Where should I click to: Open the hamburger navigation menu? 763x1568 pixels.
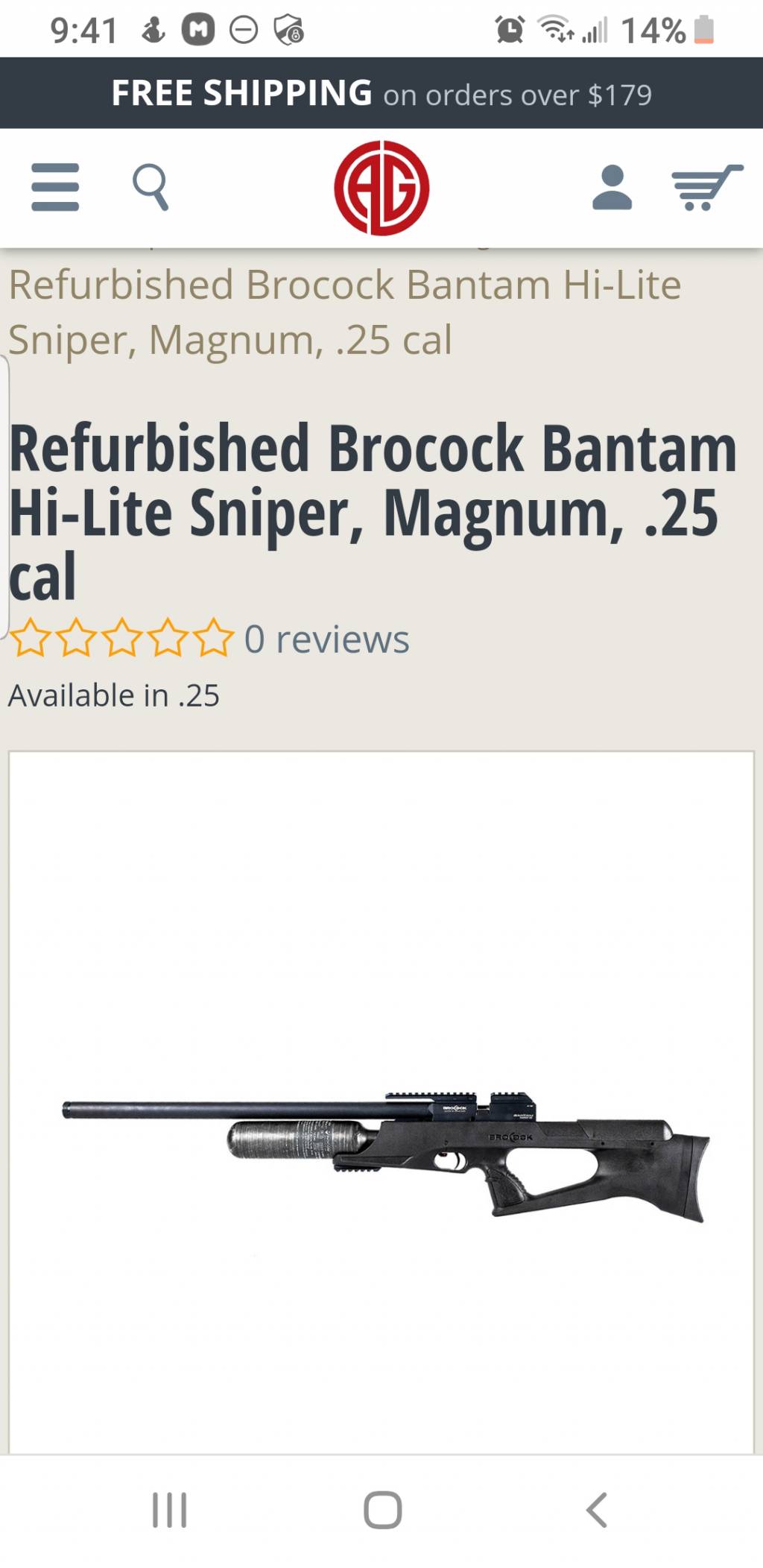55,187
